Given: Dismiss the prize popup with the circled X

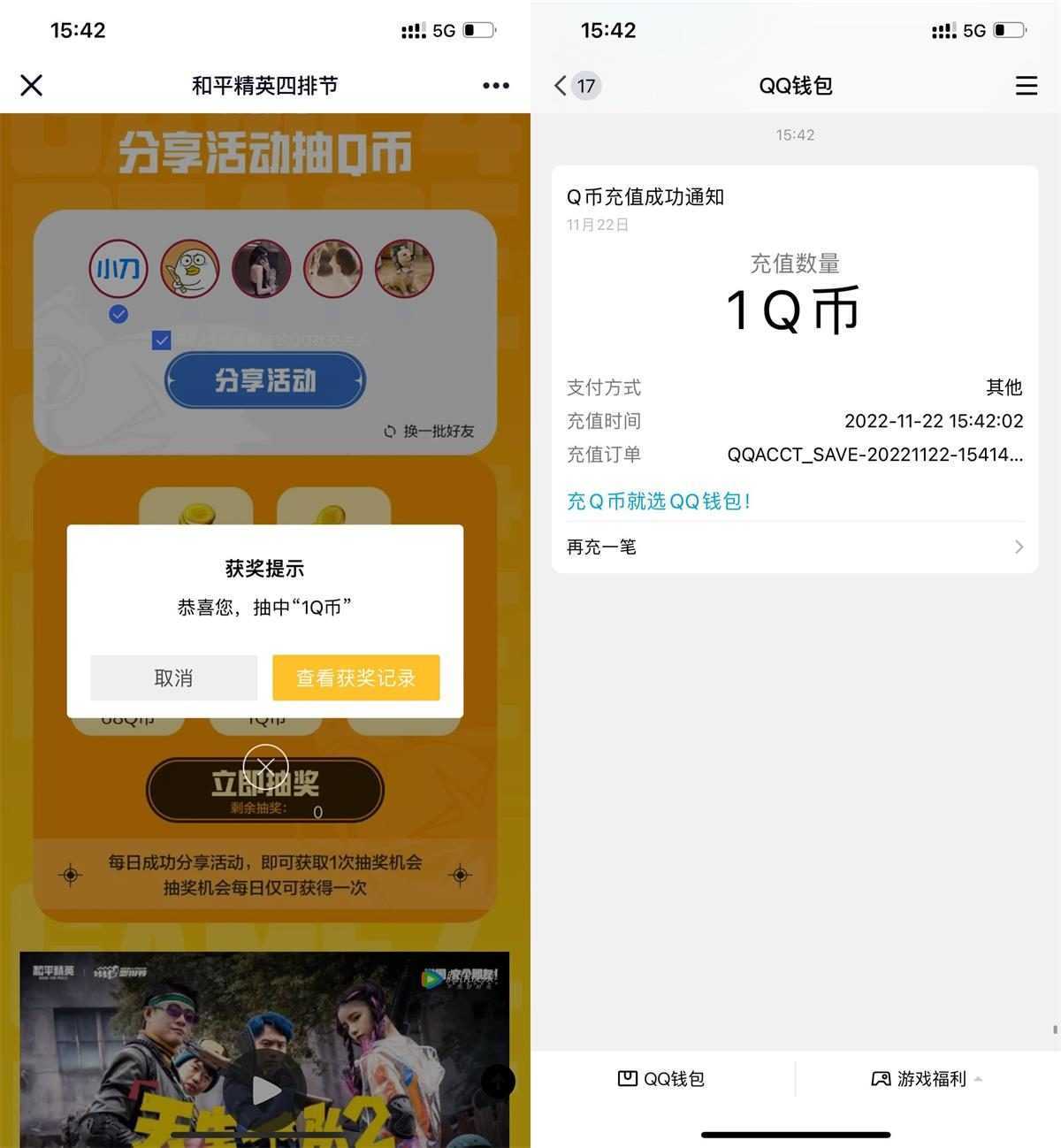Looking at the screenshot, I should (x=265, y=767).
